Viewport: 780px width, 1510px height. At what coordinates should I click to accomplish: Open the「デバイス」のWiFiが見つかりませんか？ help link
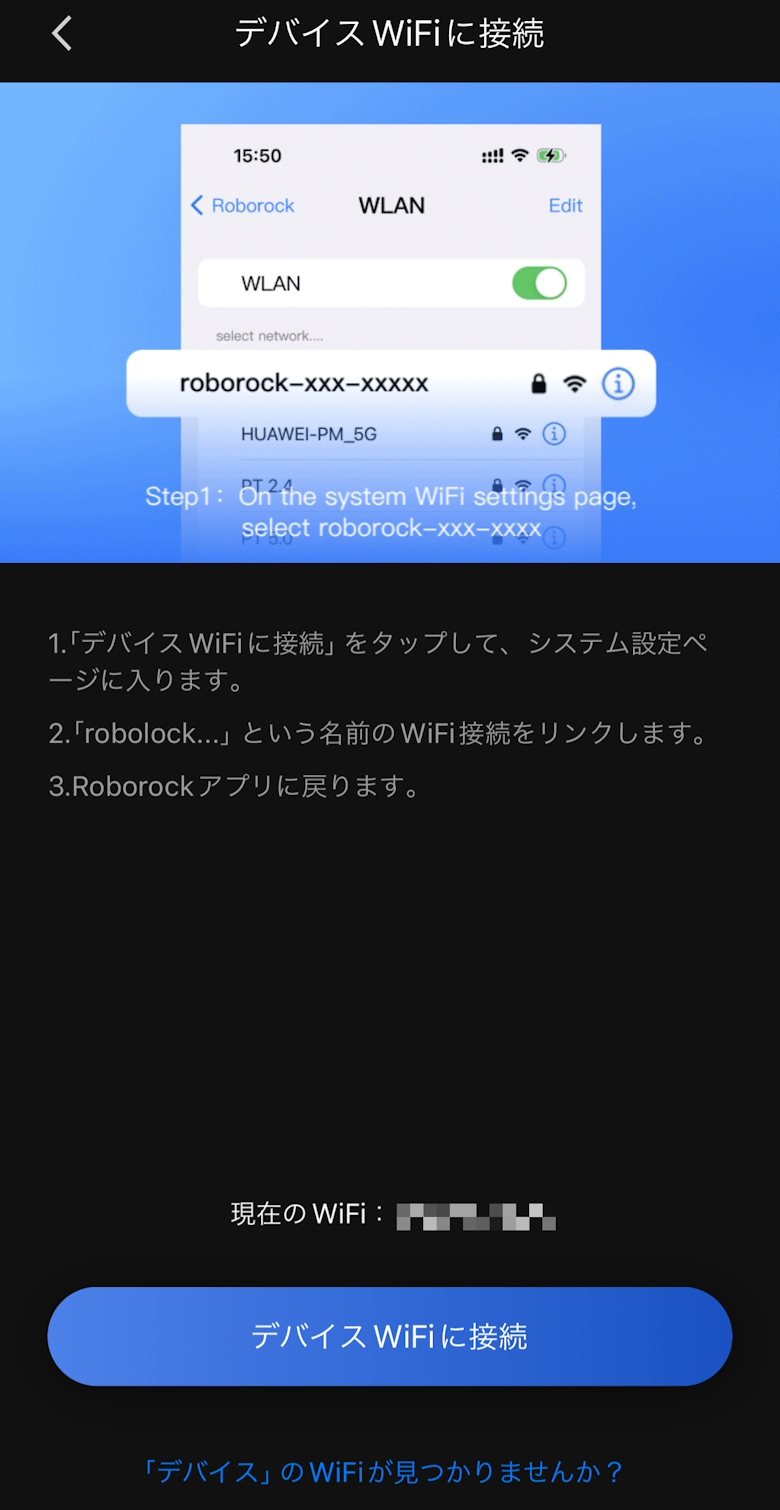coord(384,1471)
